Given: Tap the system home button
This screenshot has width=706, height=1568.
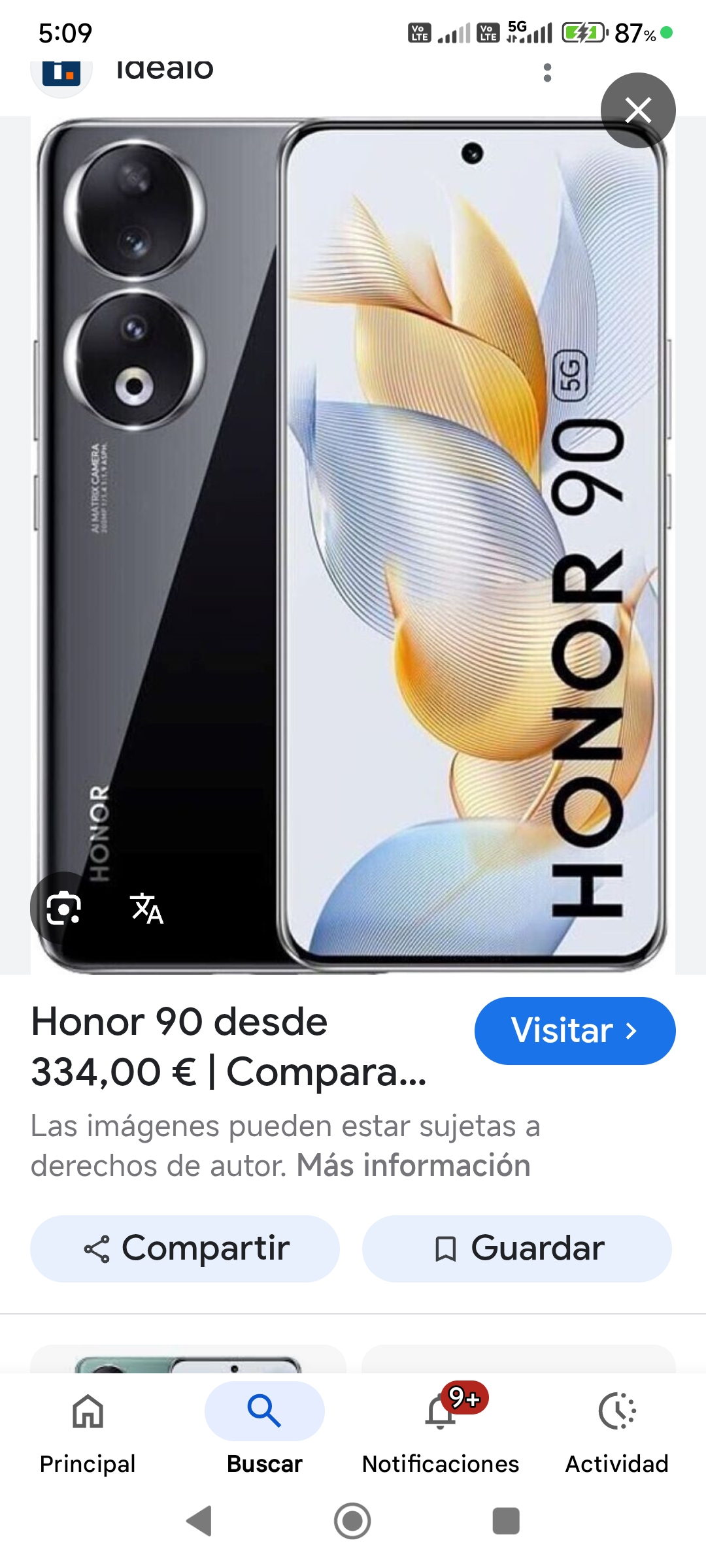Looking at the screenshot, I should [x=352, y=1521].
